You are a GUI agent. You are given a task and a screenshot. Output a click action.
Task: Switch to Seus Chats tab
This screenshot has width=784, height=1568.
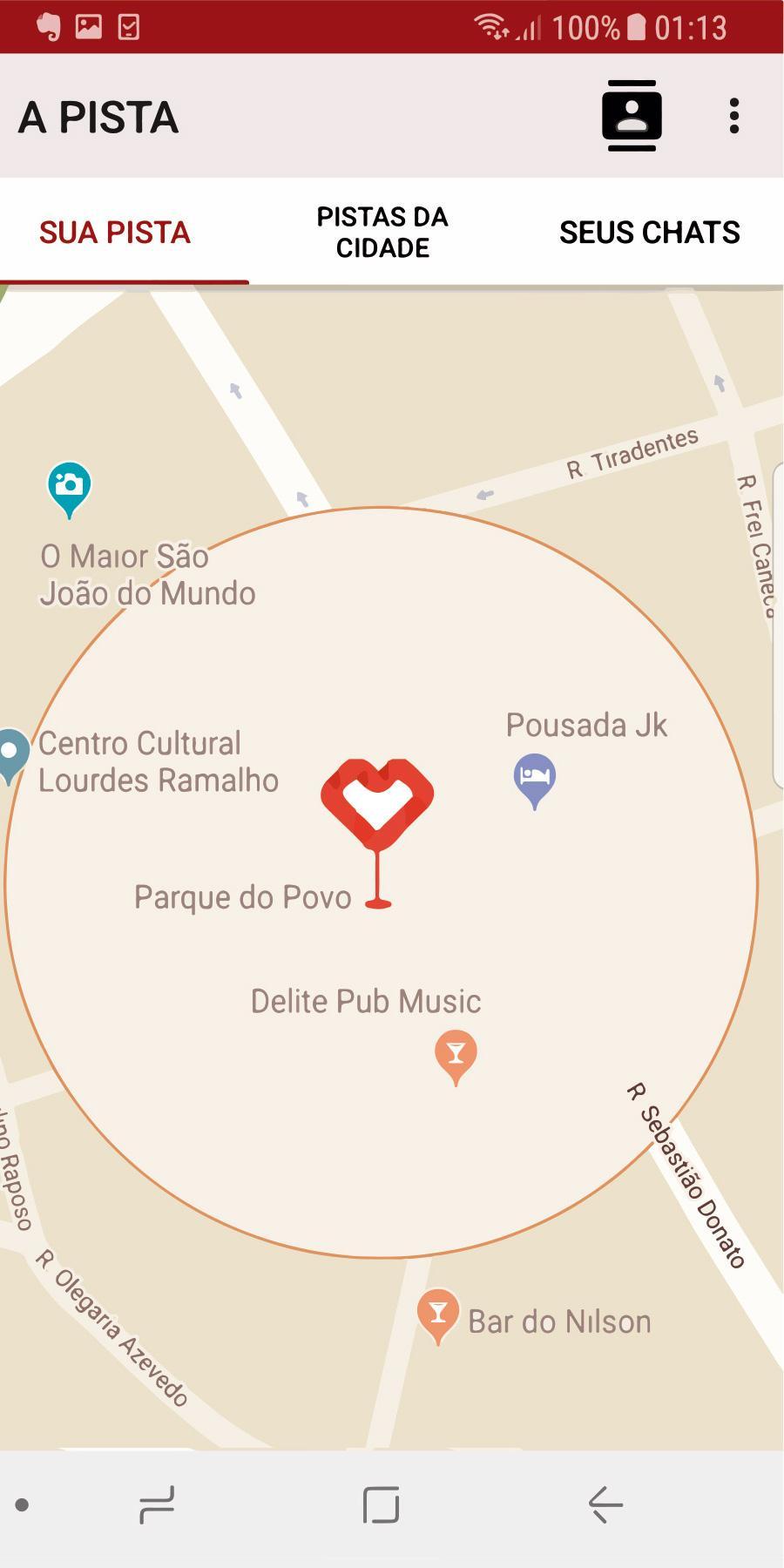pos(649,233)
